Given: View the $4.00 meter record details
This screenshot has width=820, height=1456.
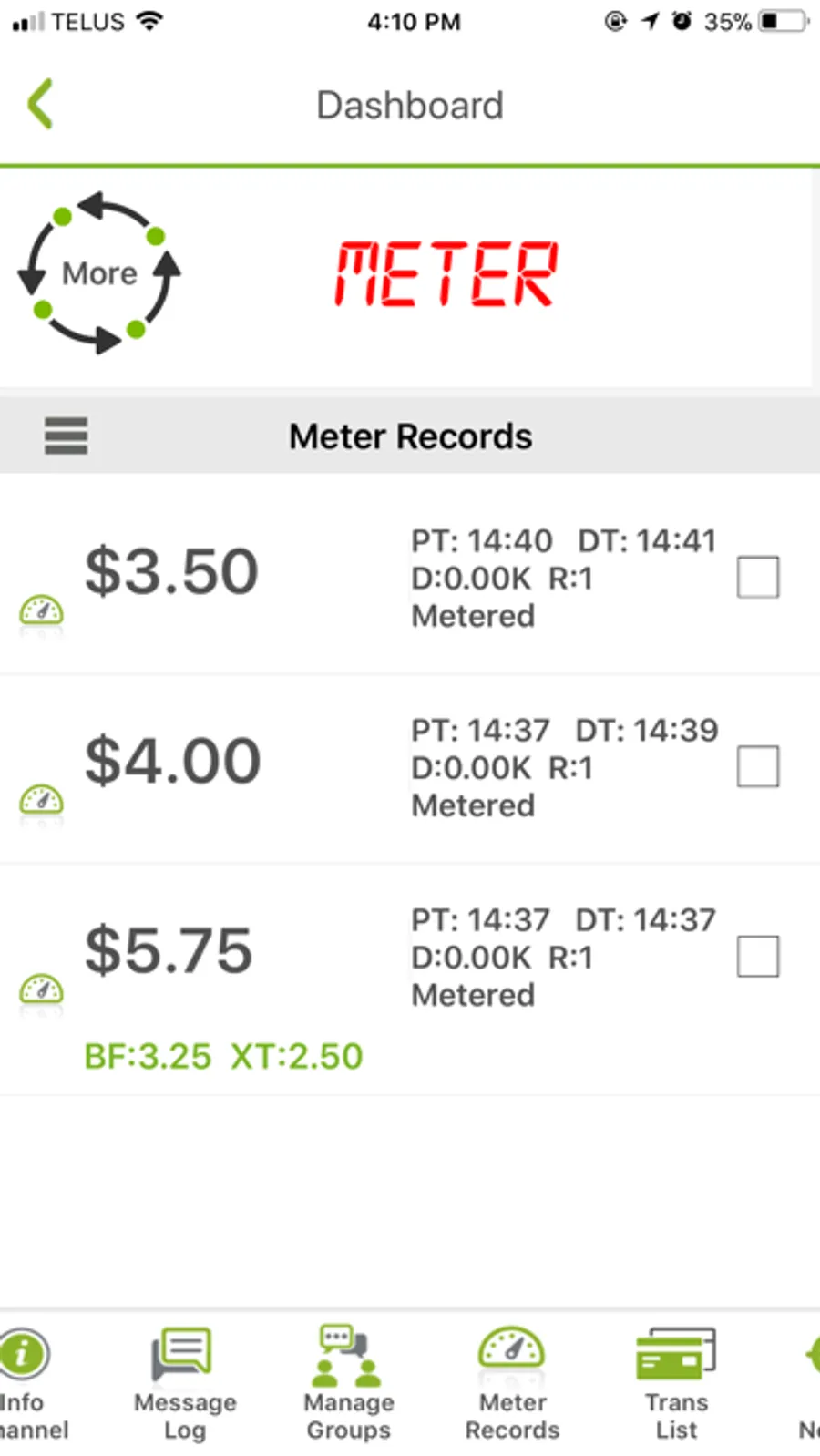Looking at the screenshot, I should (273, 765).
